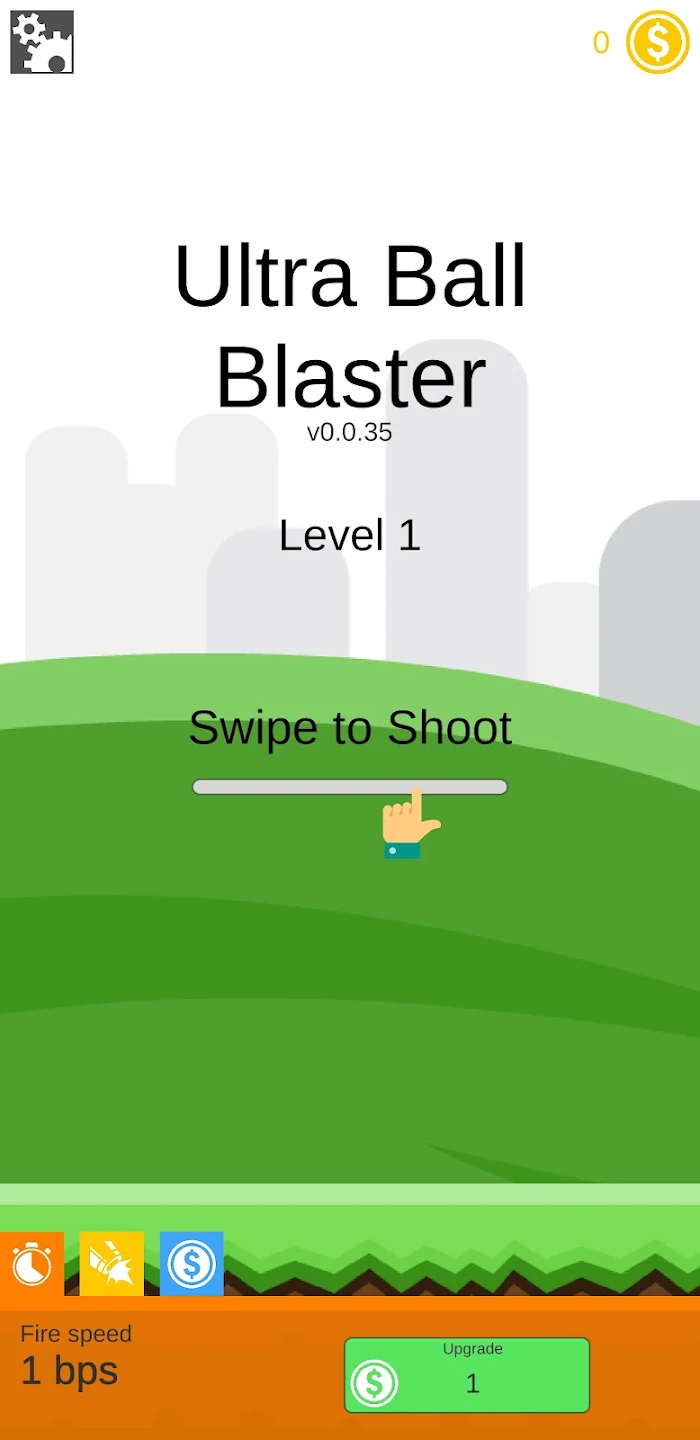
Task: Switch to the blue coin income tab
Action: [192, 1264]
